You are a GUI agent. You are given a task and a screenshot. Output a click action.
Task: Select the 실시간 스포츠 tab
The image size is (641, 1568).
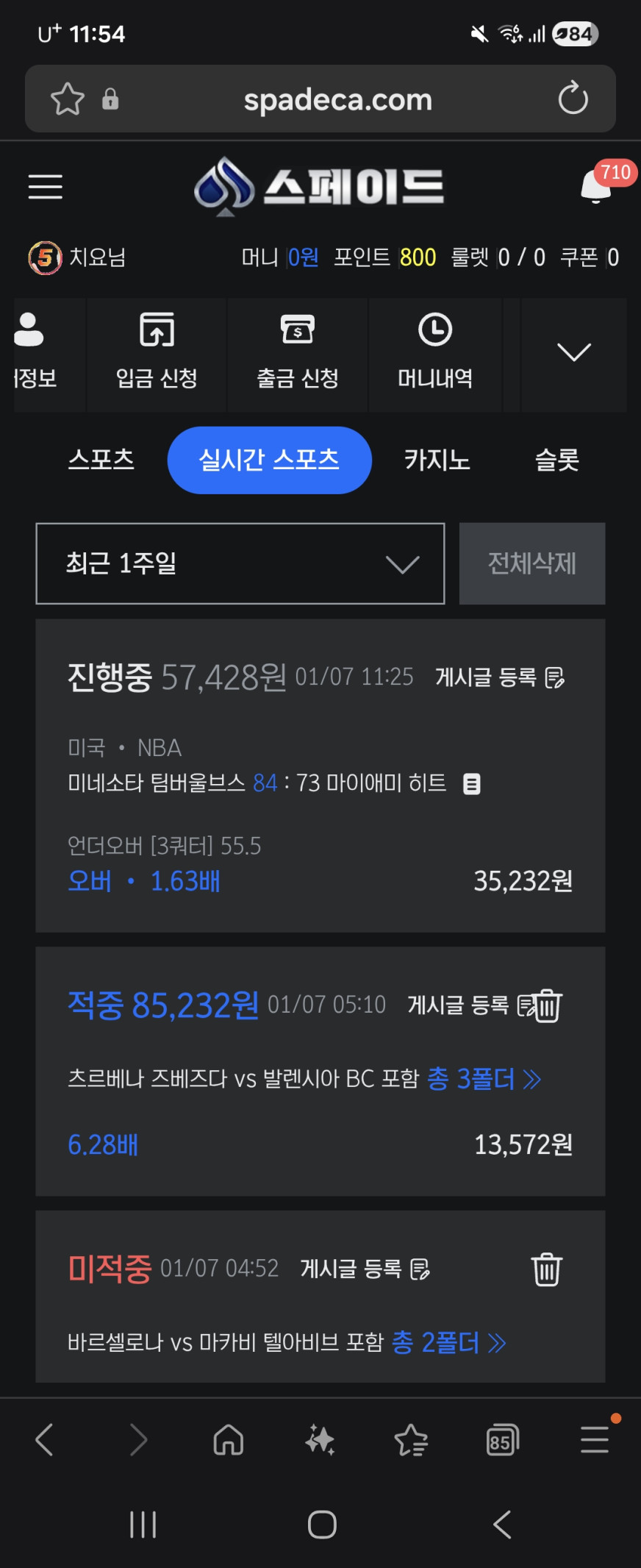tap(269, 460)
